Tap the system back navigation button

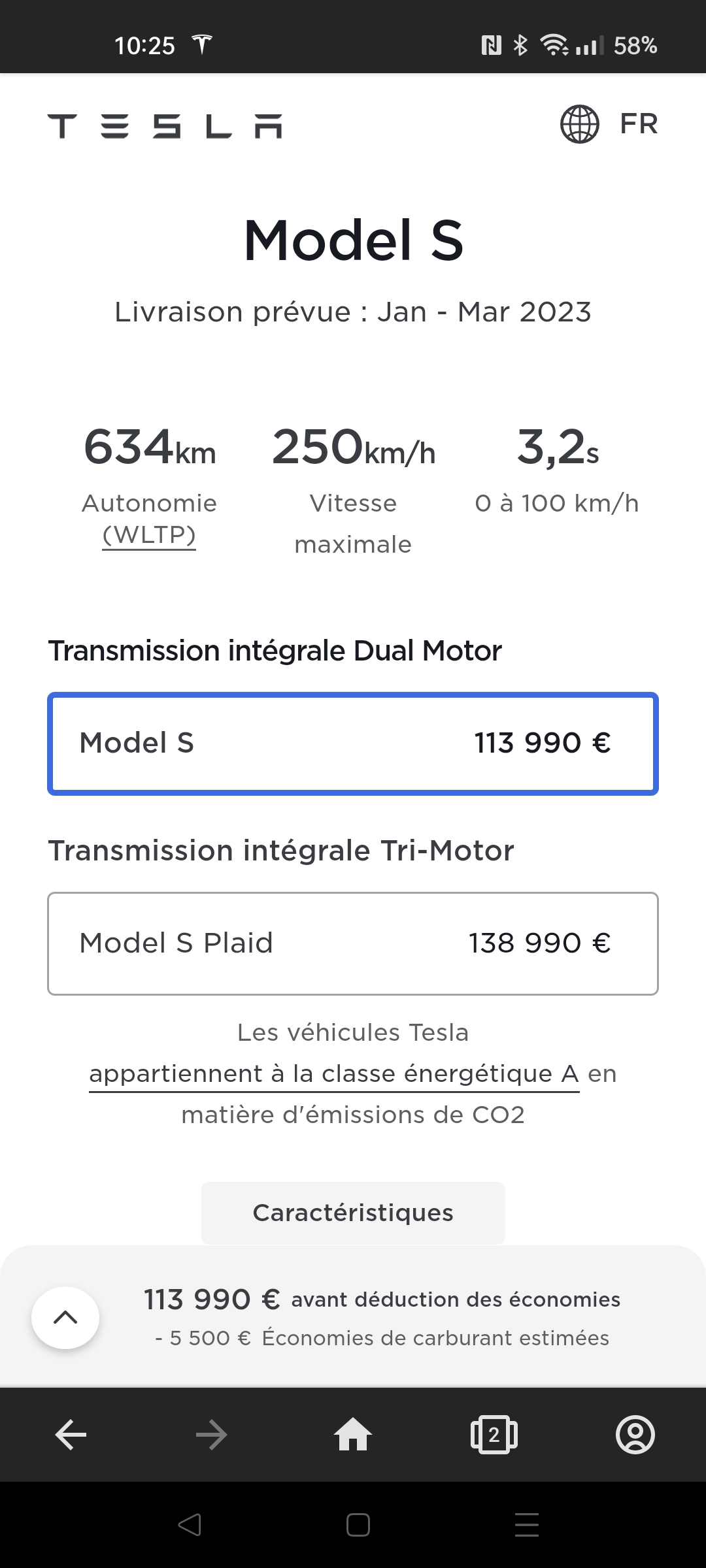click(x=190, y=1525)
